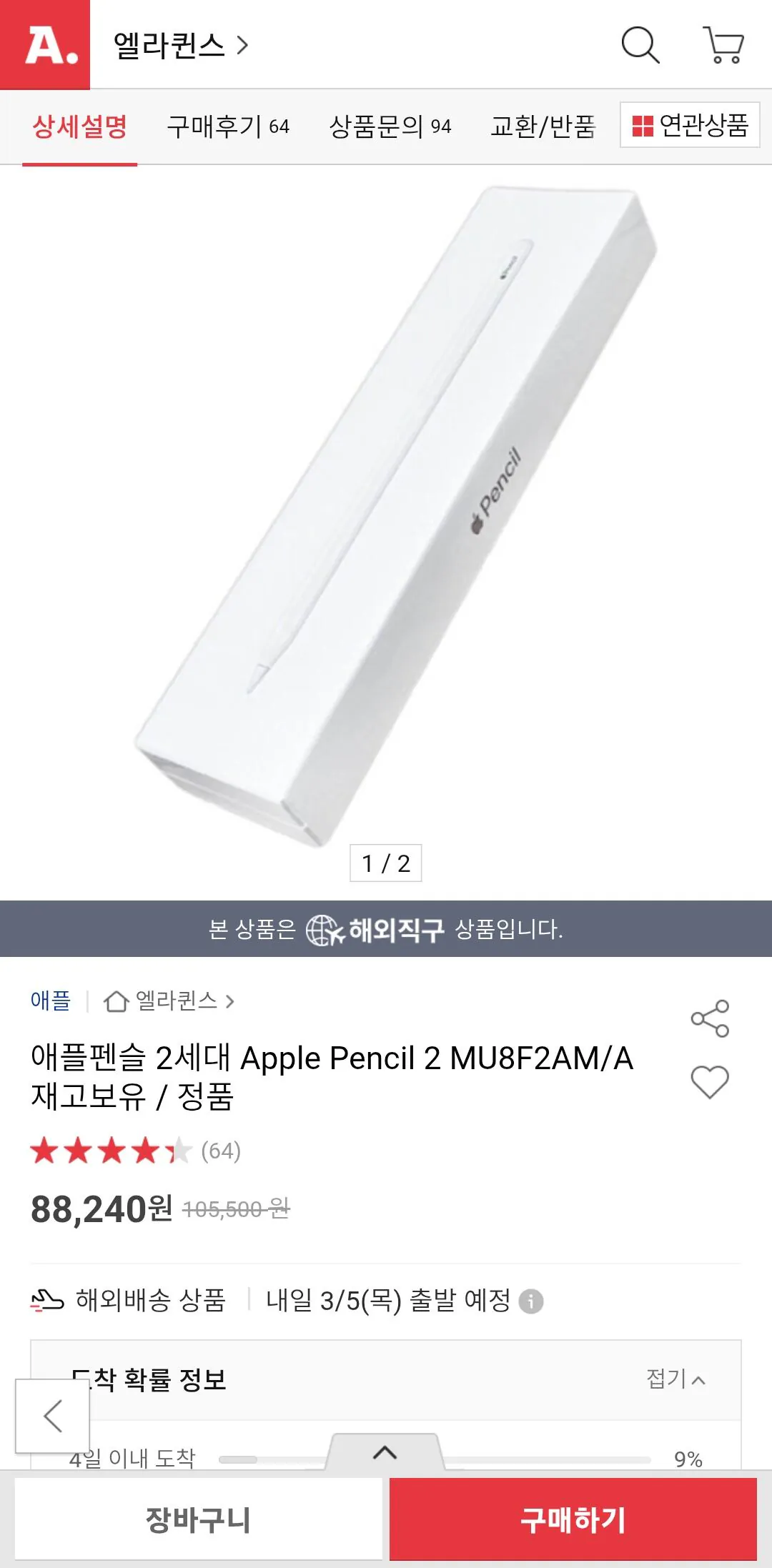Click the red A. logo
Image resolution: width=772 pixels, height=1568 pixels.
[45, 46]
